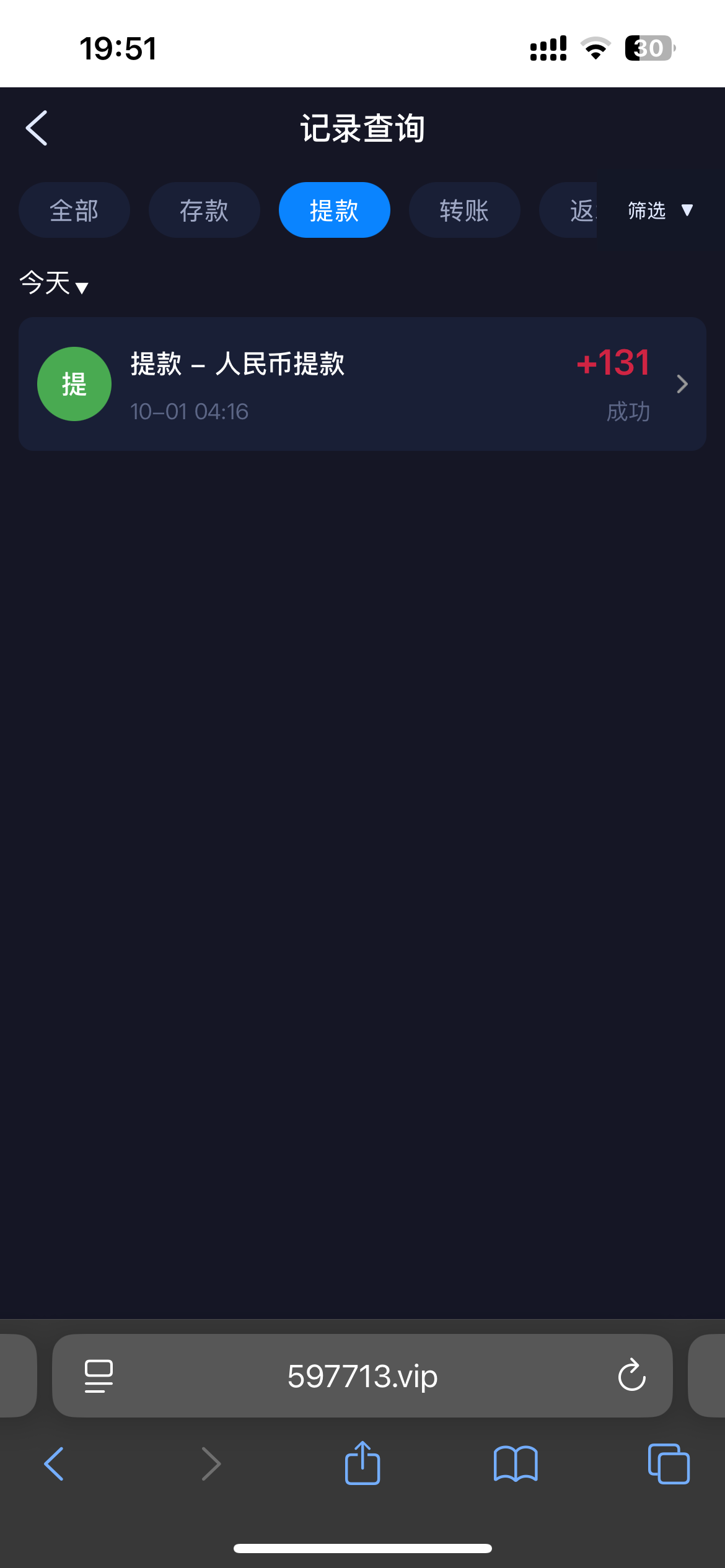Switch to the 转账 tab
The height and width of the screenshot is (1568, 725).
464,211
